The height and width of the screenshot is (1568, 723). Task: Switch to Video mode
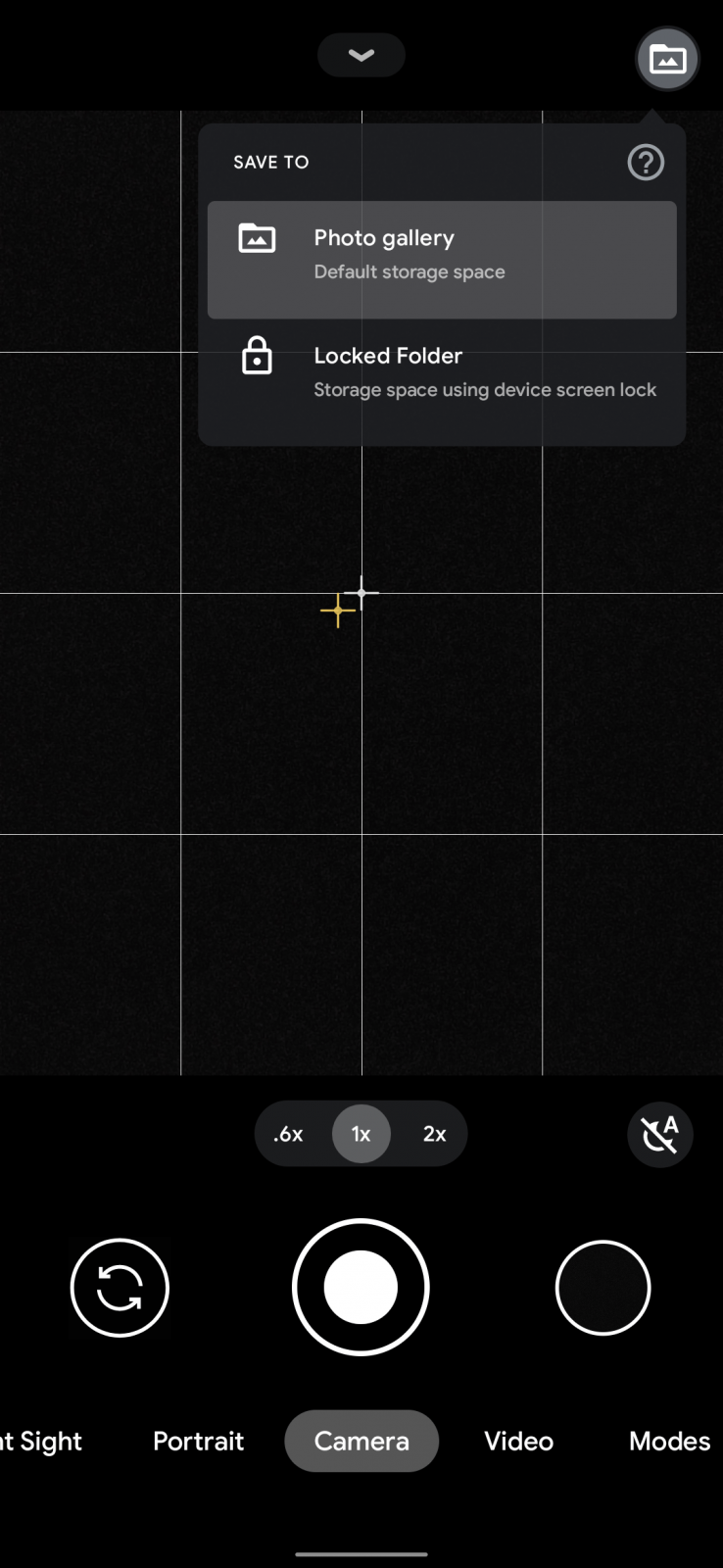click(518, 1441)
